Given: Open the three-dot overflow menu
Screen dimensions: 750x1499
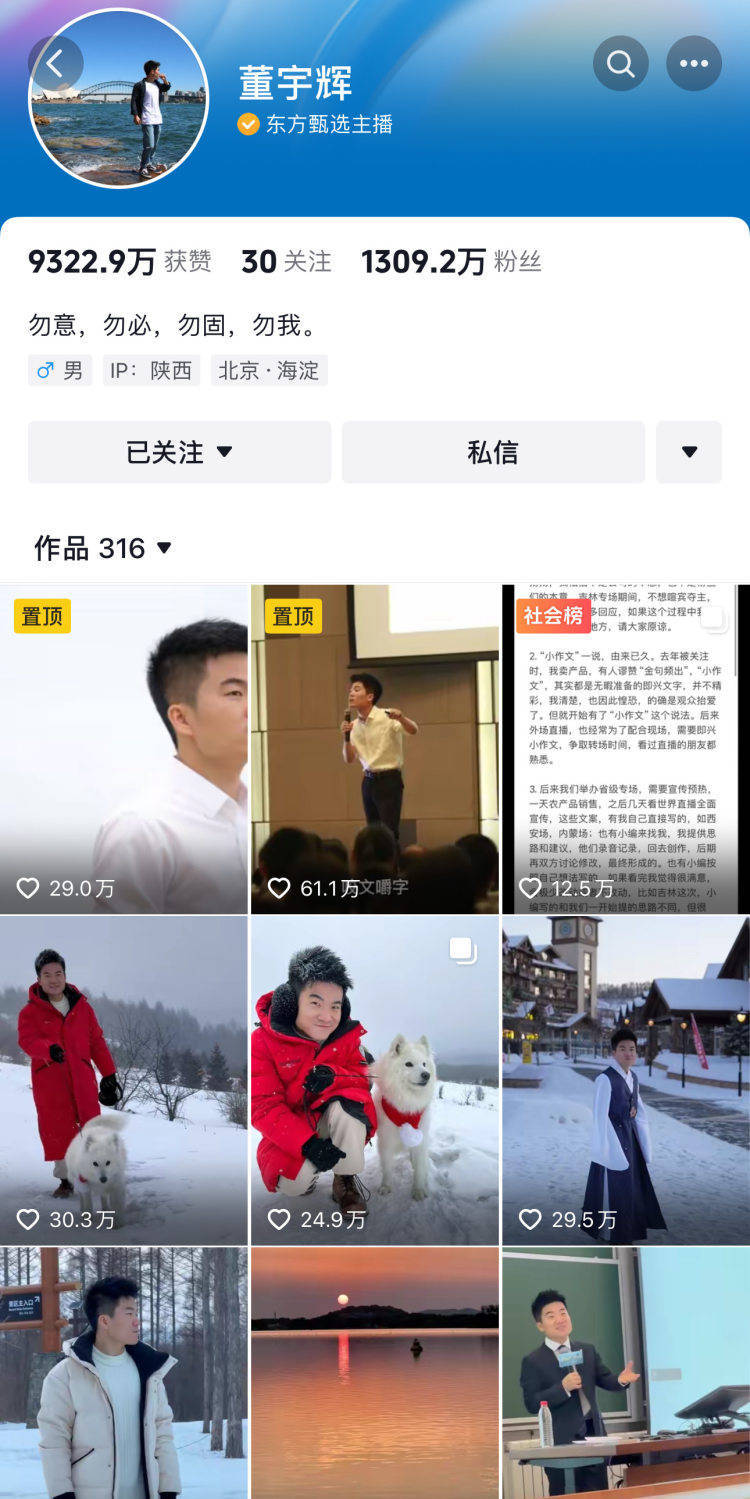Looking at the screenshot, I should [x=693, y=64].
